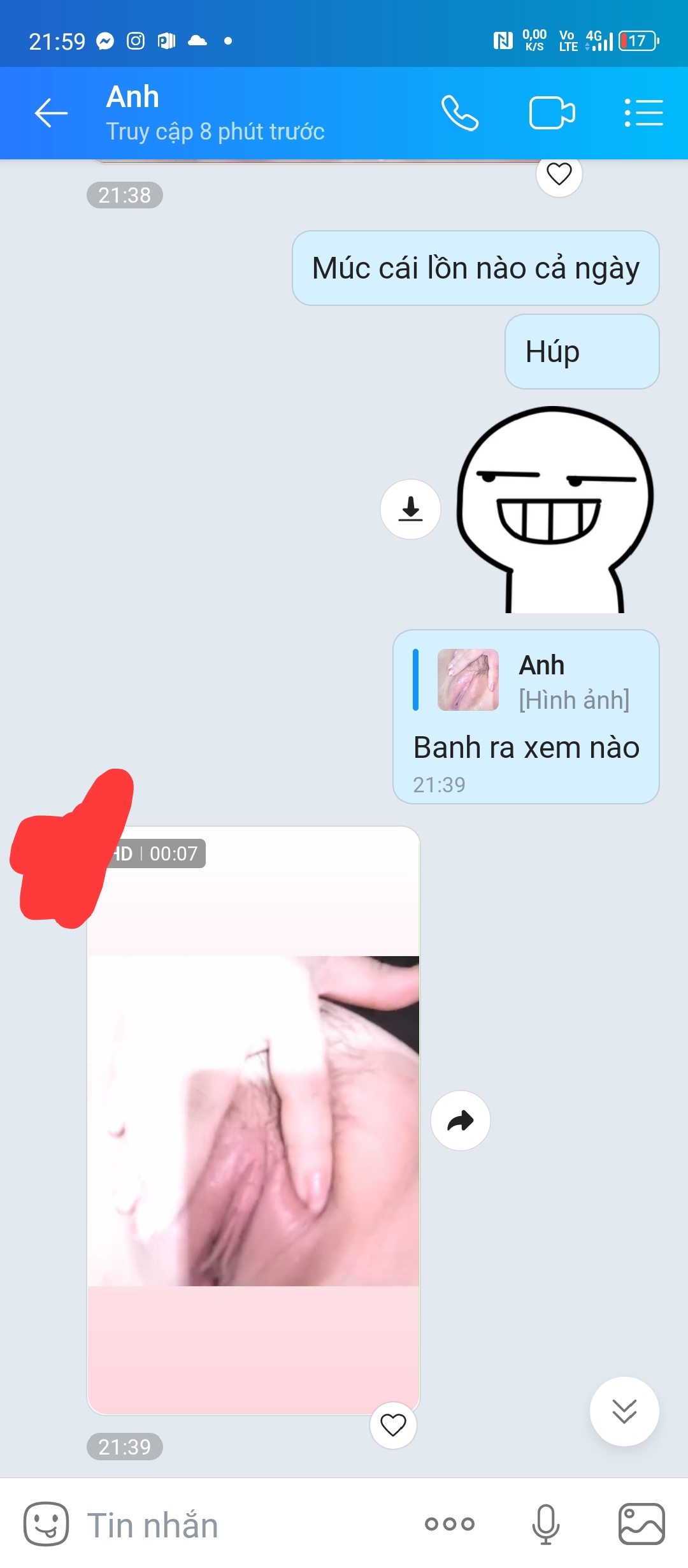
Task: Open the conversation options menu
Action: pos(643,113)
